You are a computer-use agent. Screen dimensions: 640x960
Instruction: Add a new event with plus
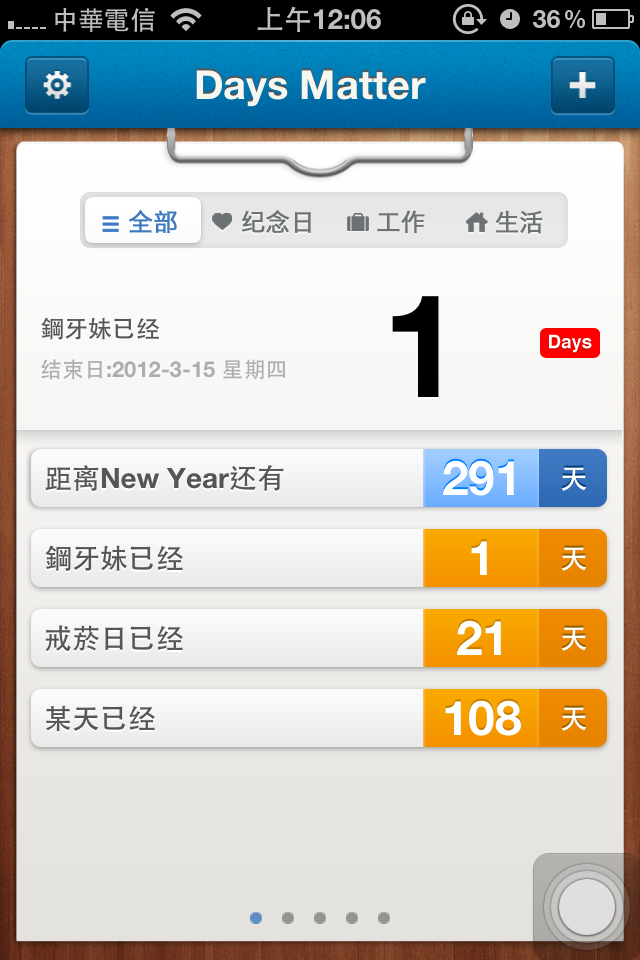point(582,86)
